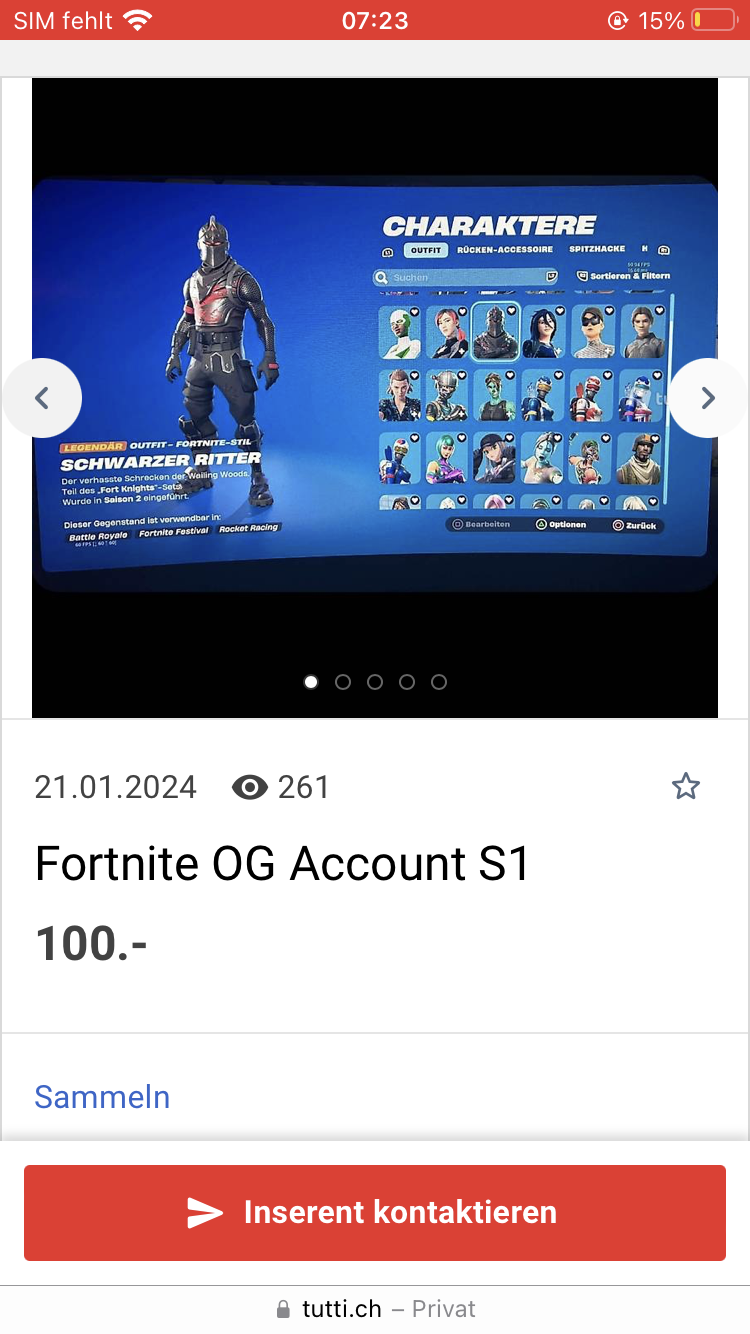Switch to the RÜCKEN-ACCESSOIRE tab
The height and width of the screenshot is (1334, 750).
tap(504, 248)
